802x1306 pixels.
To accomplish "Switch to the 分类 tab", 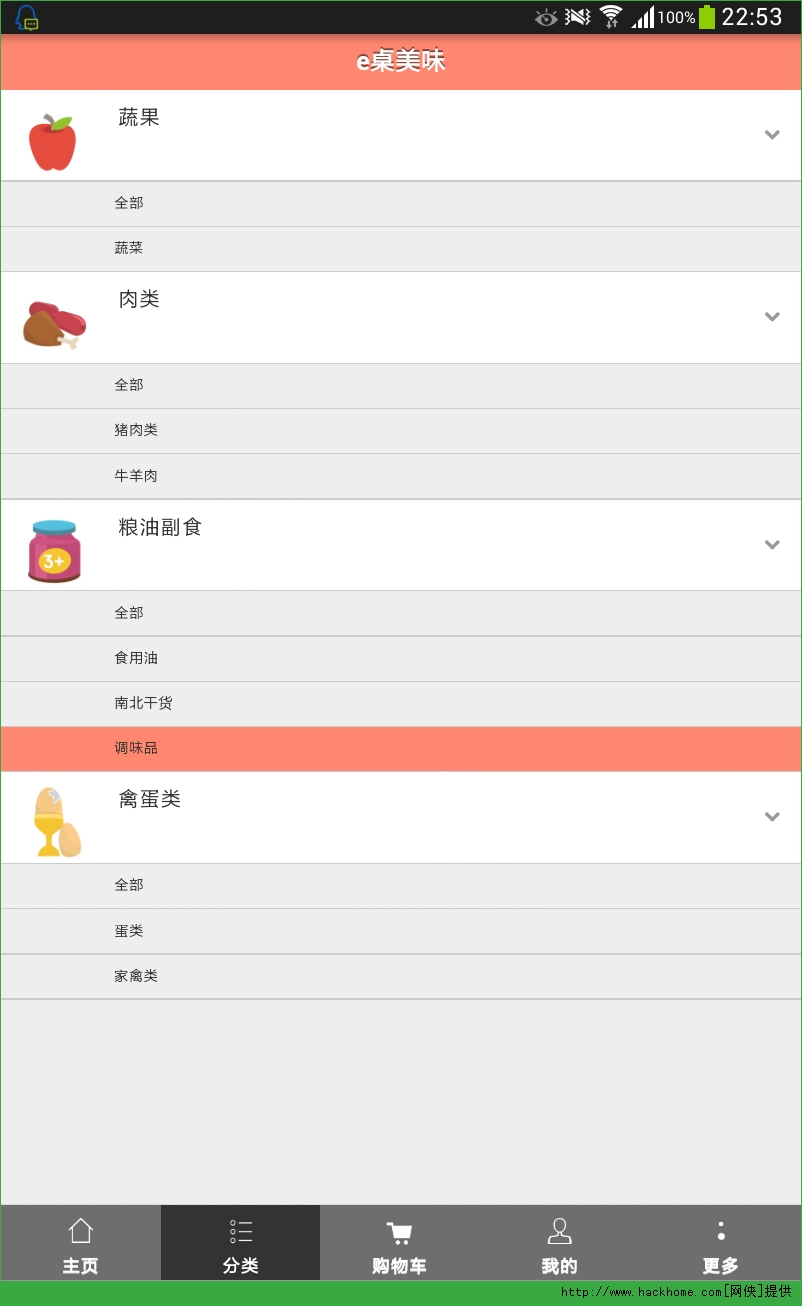I will [240, 1244].
